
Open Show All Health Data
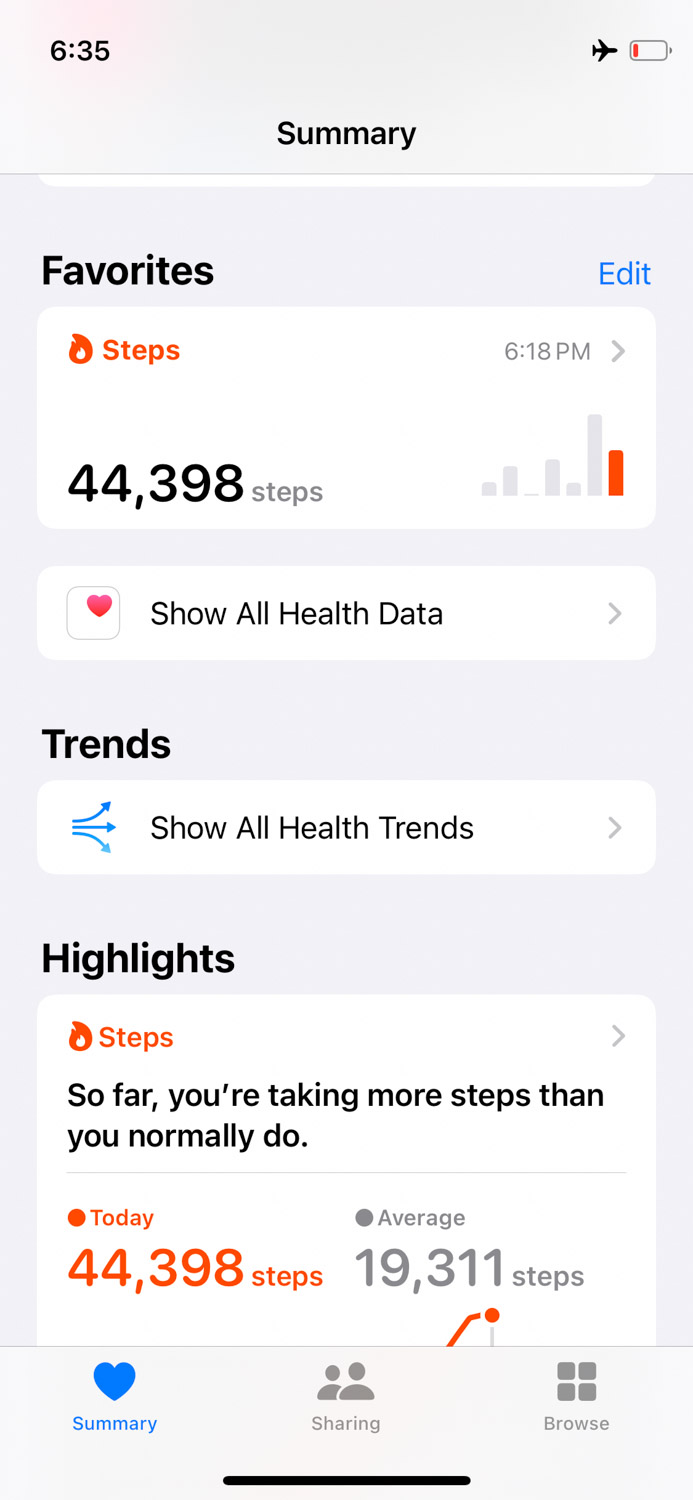click(x=346, y=613)
